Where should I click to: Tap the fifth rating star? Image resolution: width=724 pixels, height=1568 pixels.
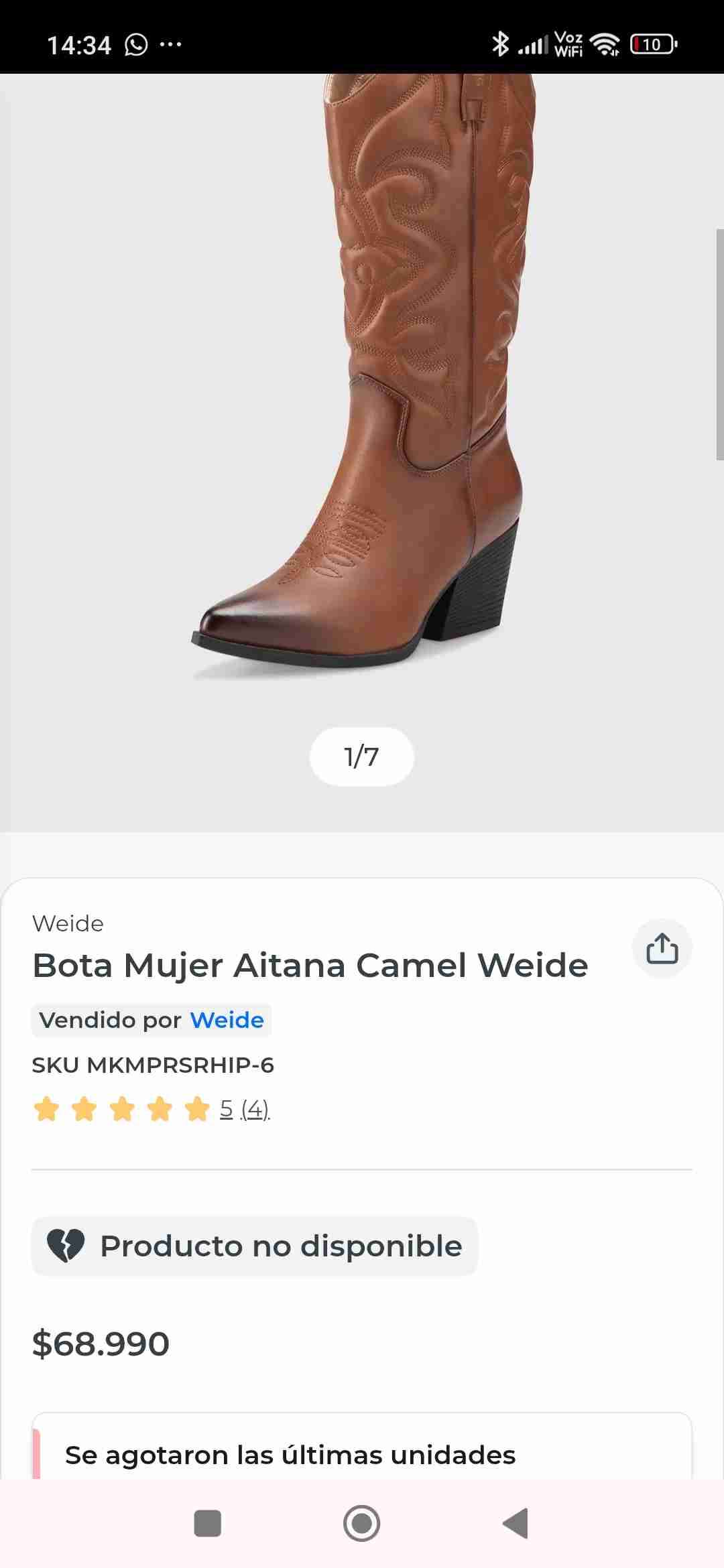[x=196, y=1109]
